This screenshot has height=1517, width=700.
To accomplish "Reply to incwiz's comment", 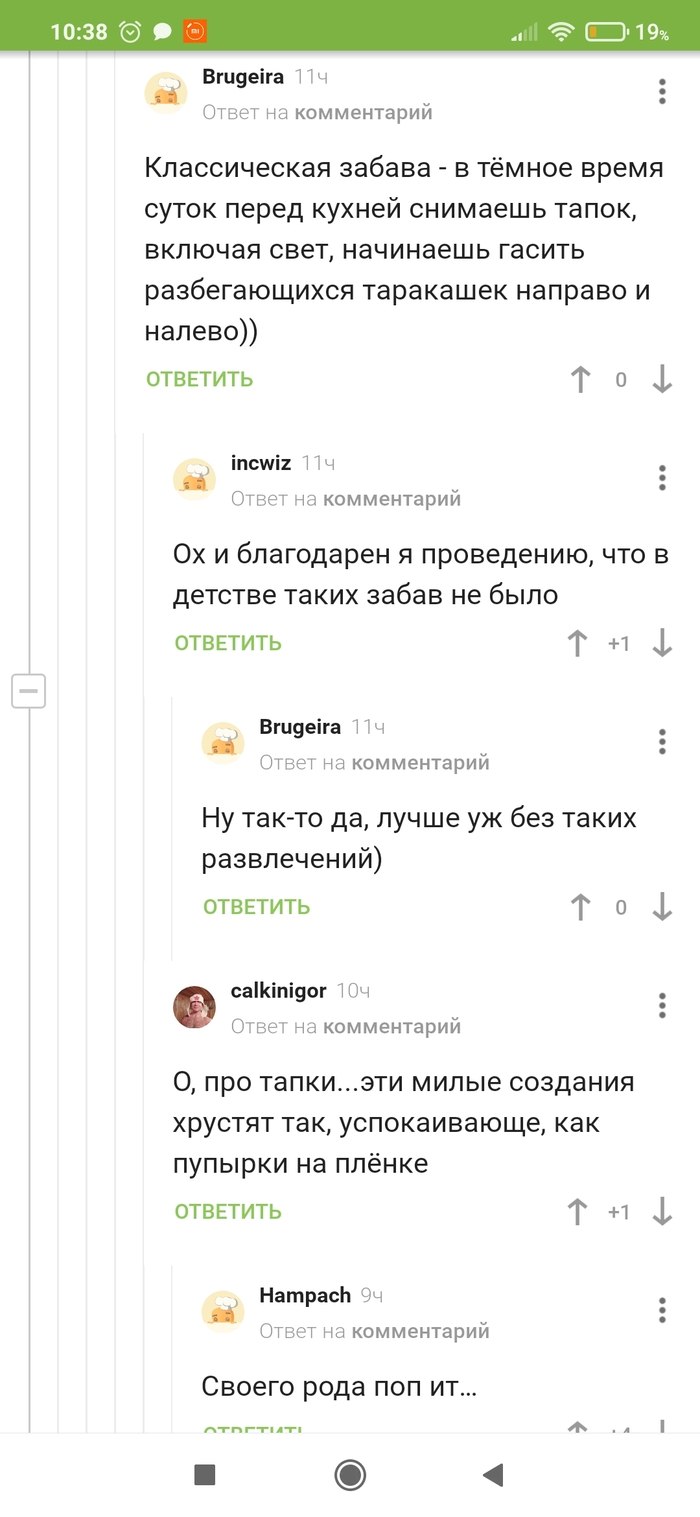I will 228,643.
